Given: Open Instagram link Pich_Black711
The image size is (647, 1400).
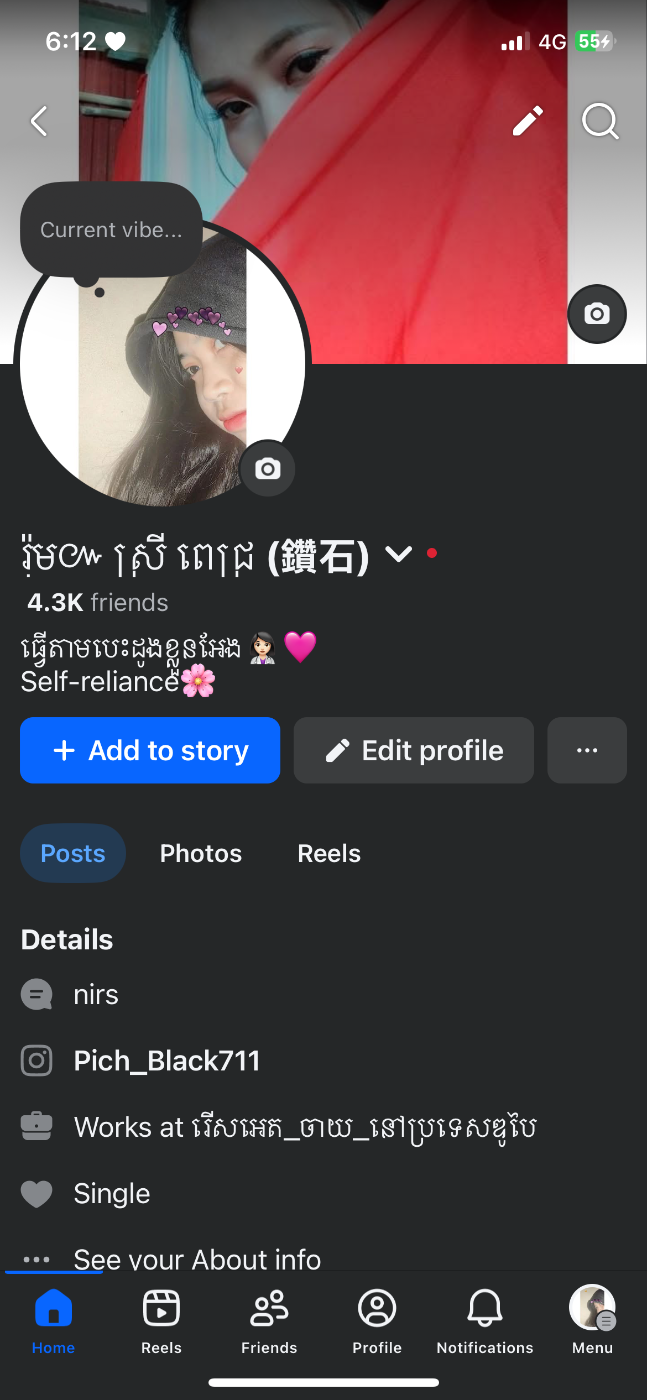Looking at the screenshot, I should (x=167, y=1061).
